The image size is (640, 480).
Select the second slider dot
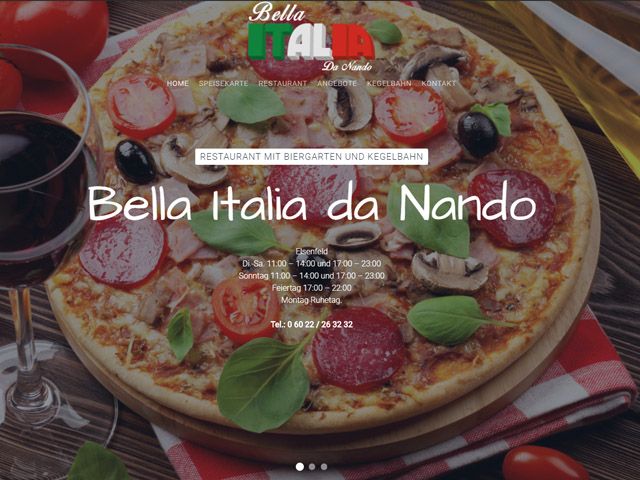[x=312, y=466]
